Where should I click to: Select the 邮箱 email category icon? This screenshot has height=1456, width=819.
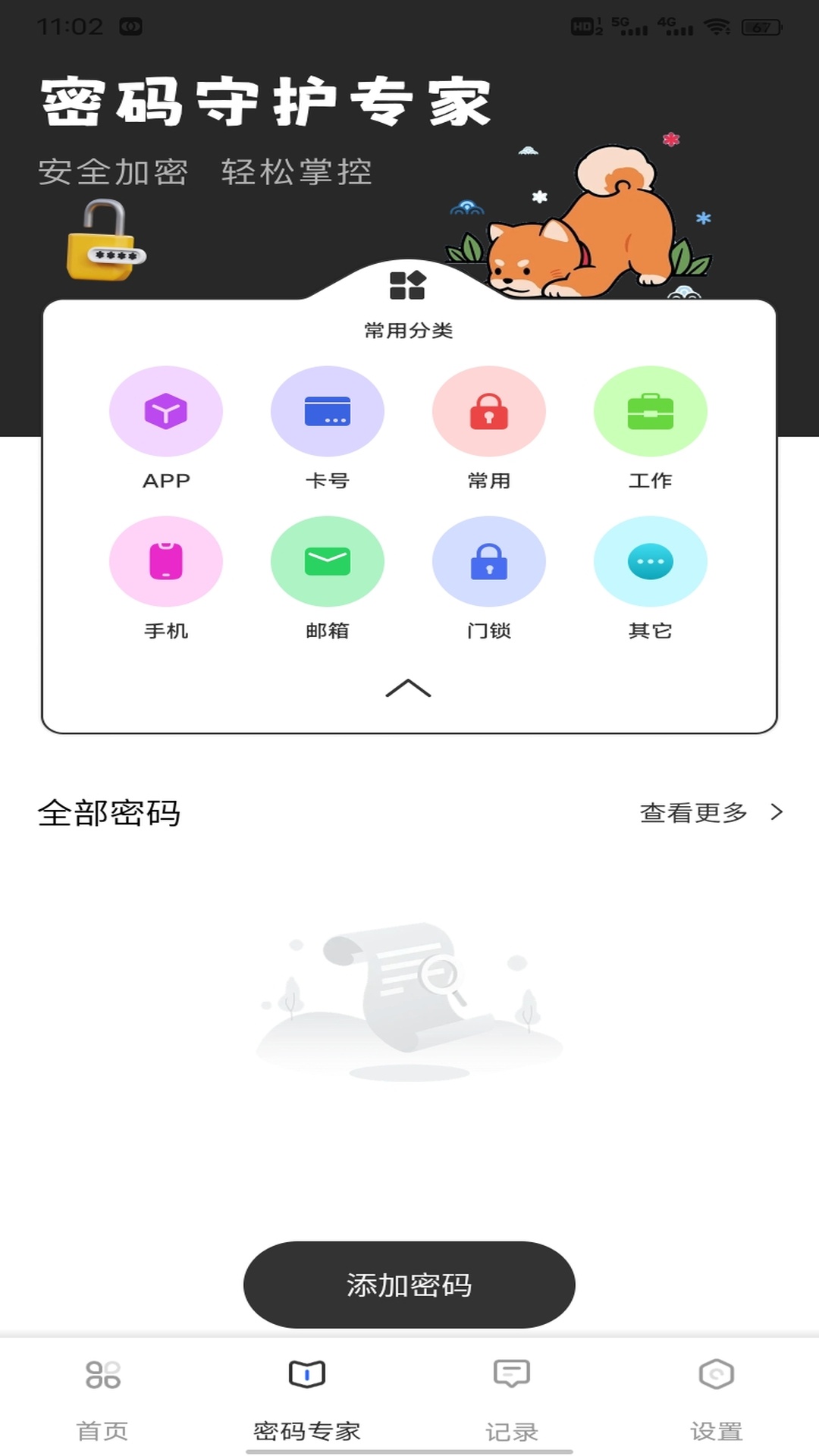(x=328, y=561)
